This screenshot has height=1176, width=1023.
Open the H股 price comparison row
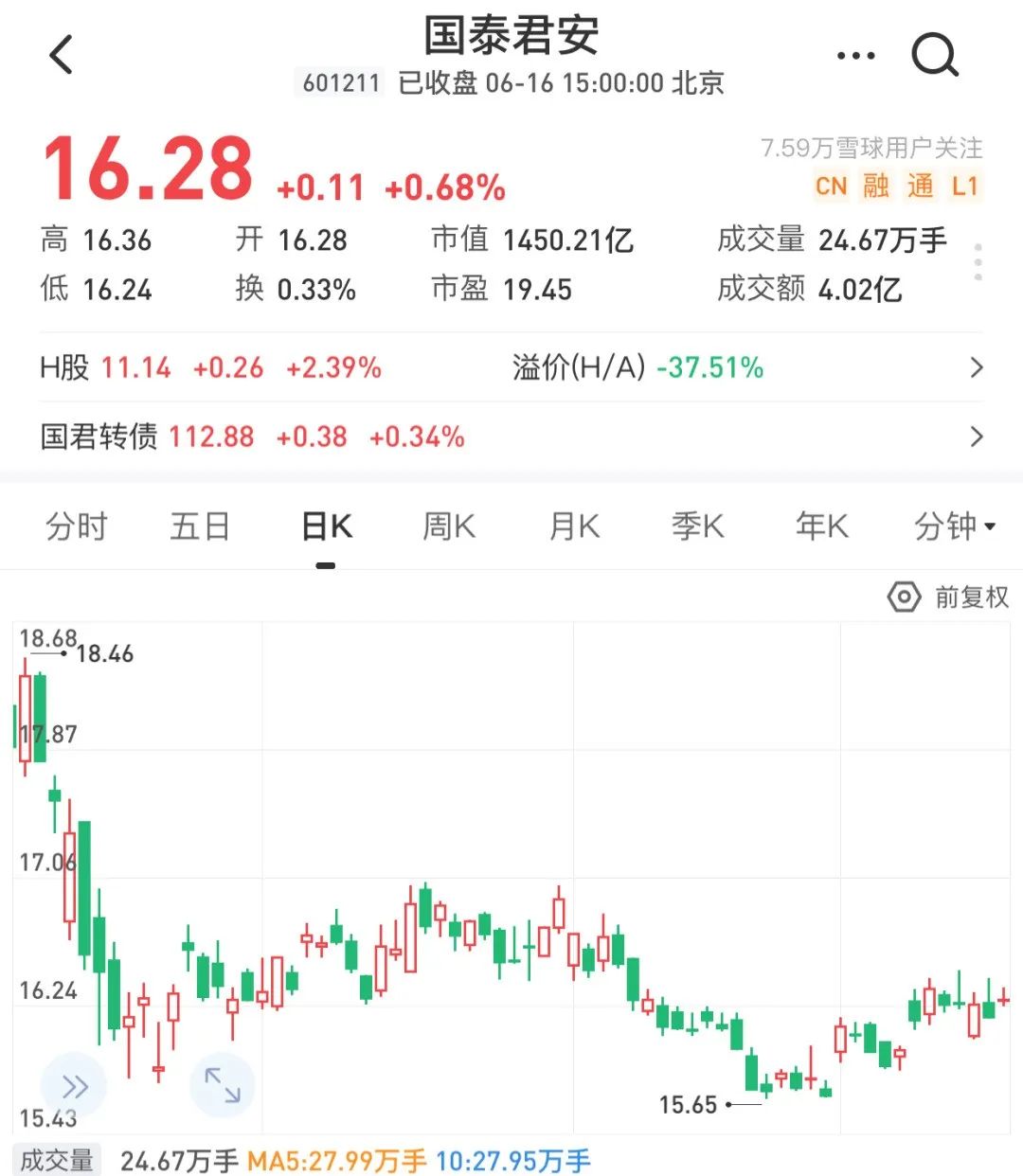[511, 367]
